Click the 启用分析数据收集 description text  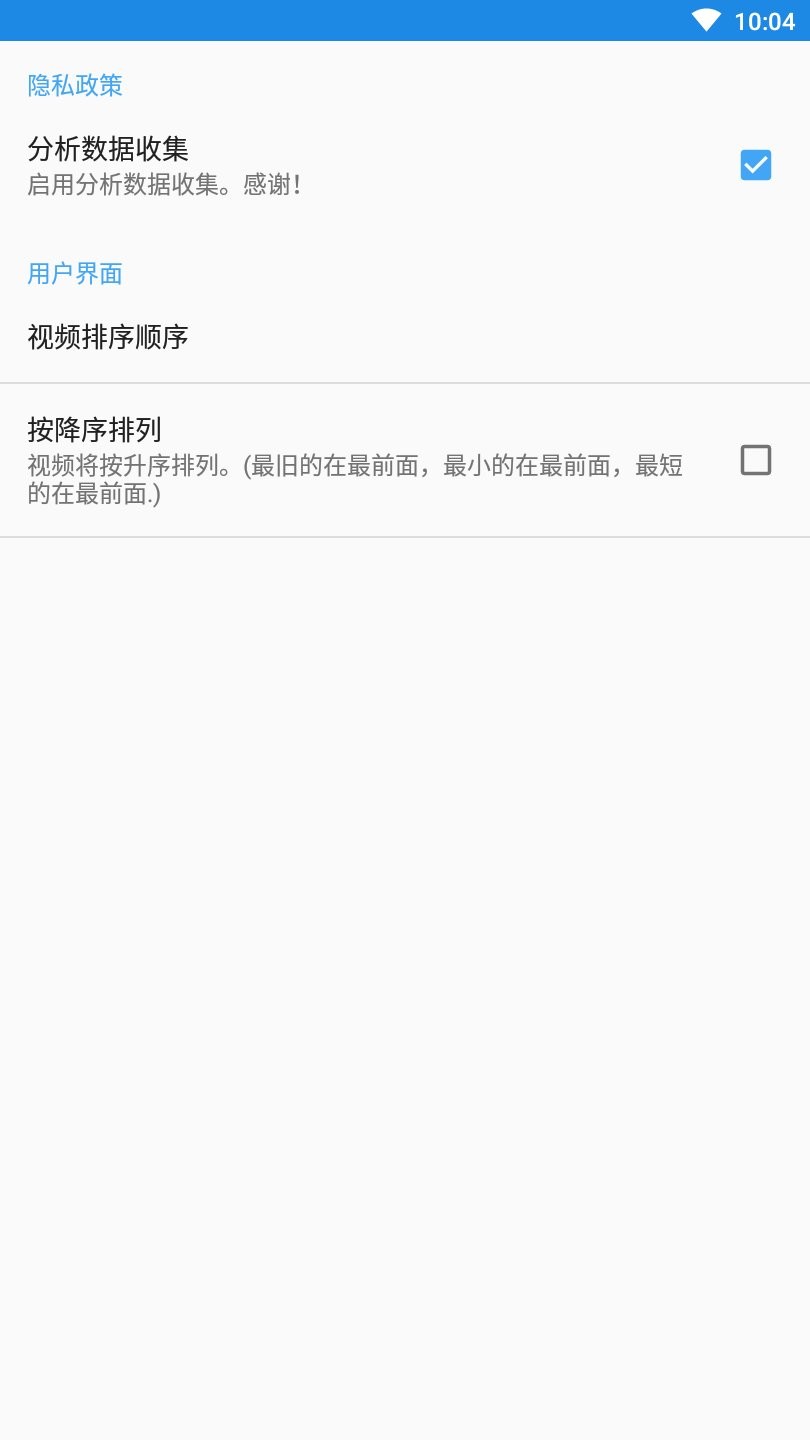point(165,184)
